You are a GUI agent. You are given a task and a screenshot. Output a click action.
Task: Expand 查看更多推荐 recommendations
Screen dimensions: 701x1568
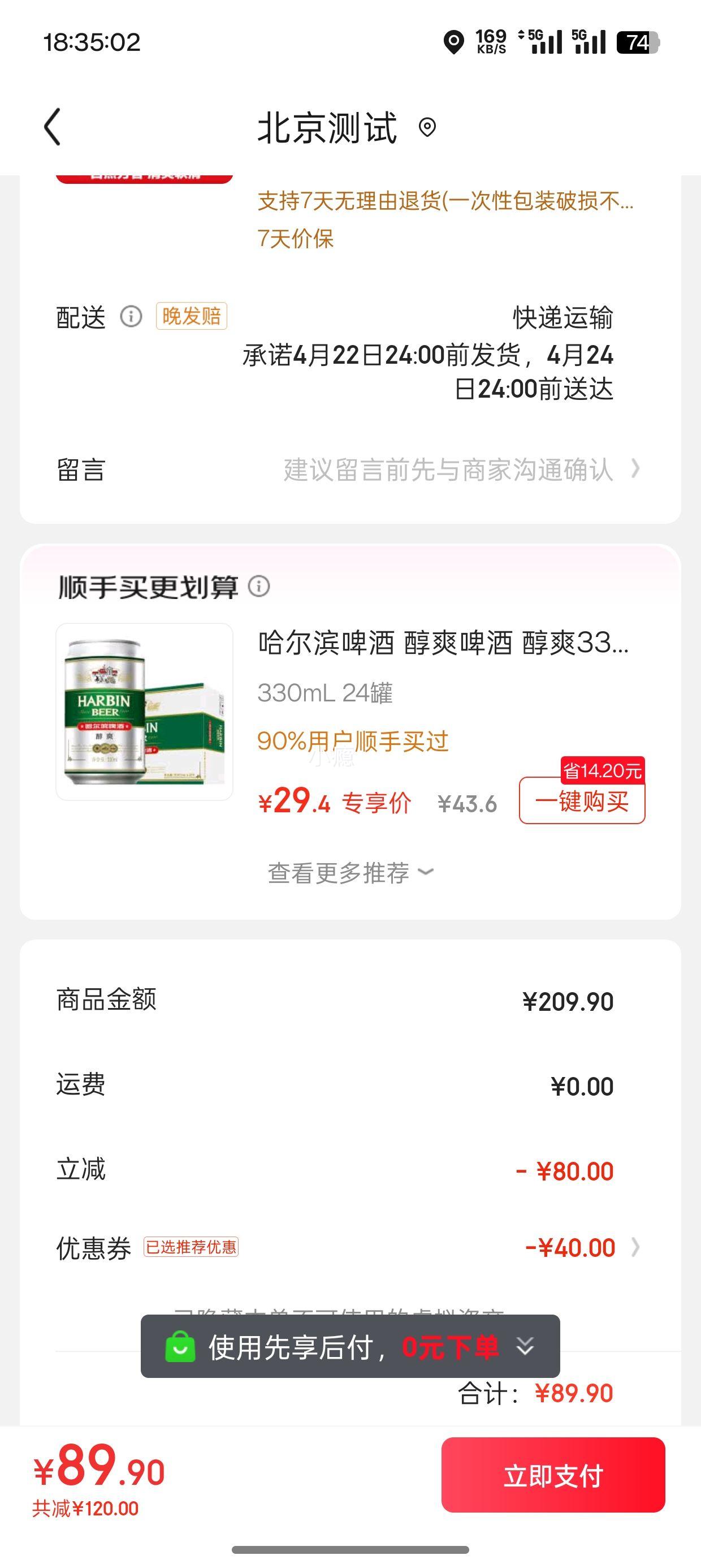point(350,872)
